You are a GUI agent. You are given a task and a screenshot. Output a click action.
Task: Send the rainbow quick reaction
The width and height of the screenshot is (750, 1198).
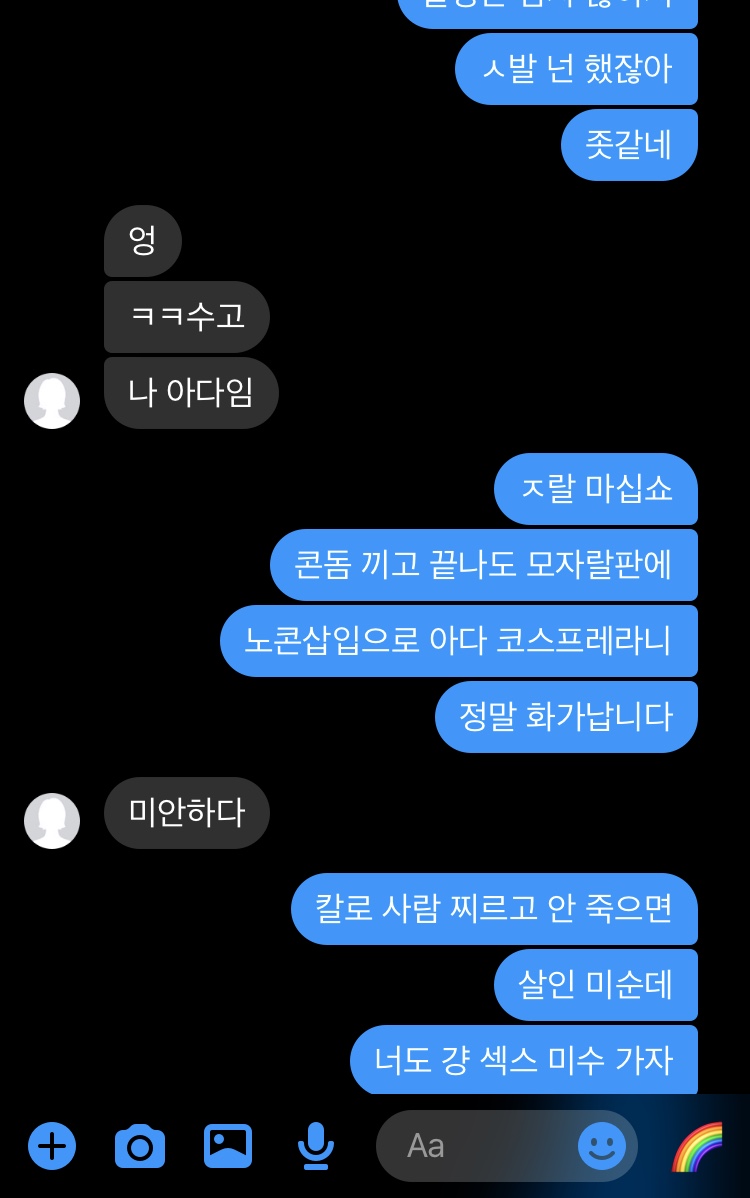697,1146
